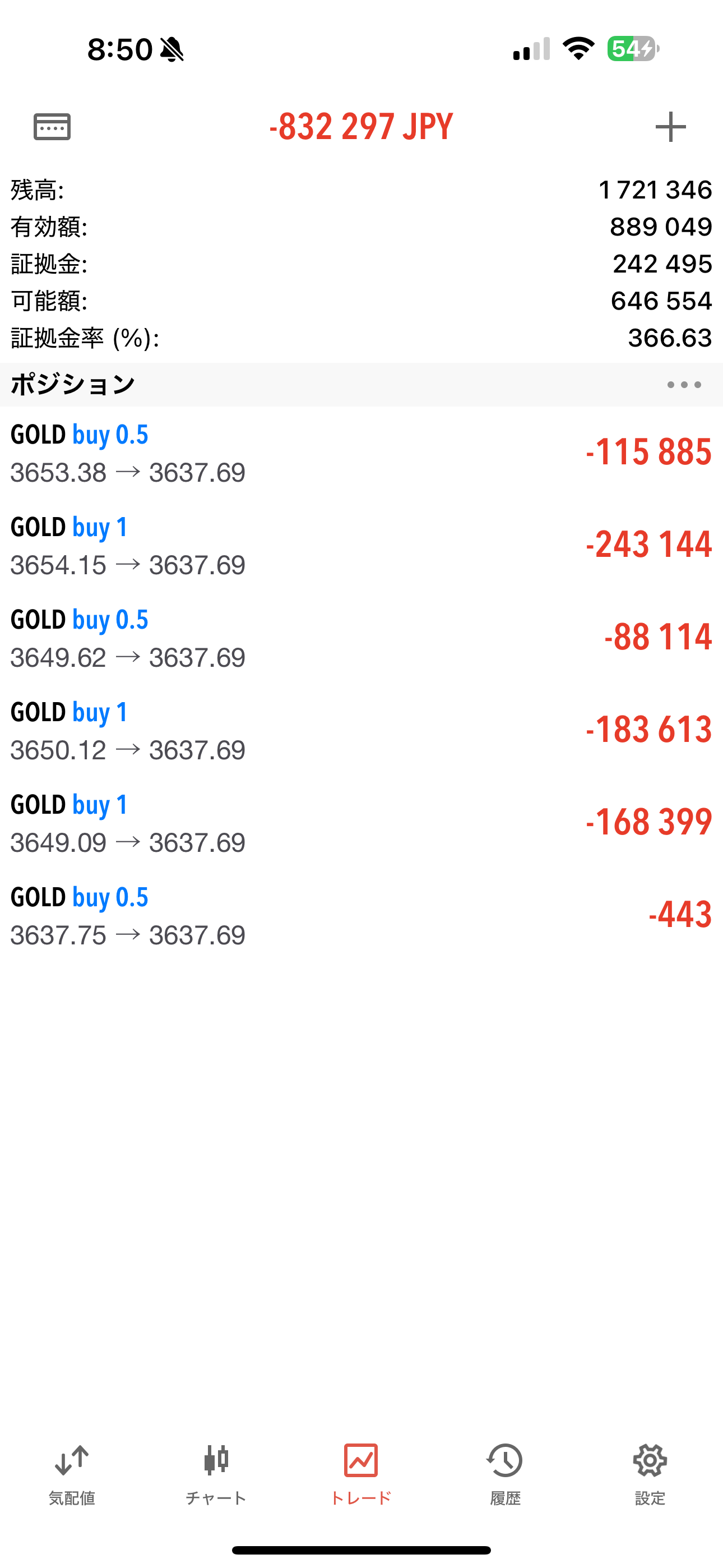Add a new order with the plus icon
723x1568 pixels.
click(x=670, y=127)
